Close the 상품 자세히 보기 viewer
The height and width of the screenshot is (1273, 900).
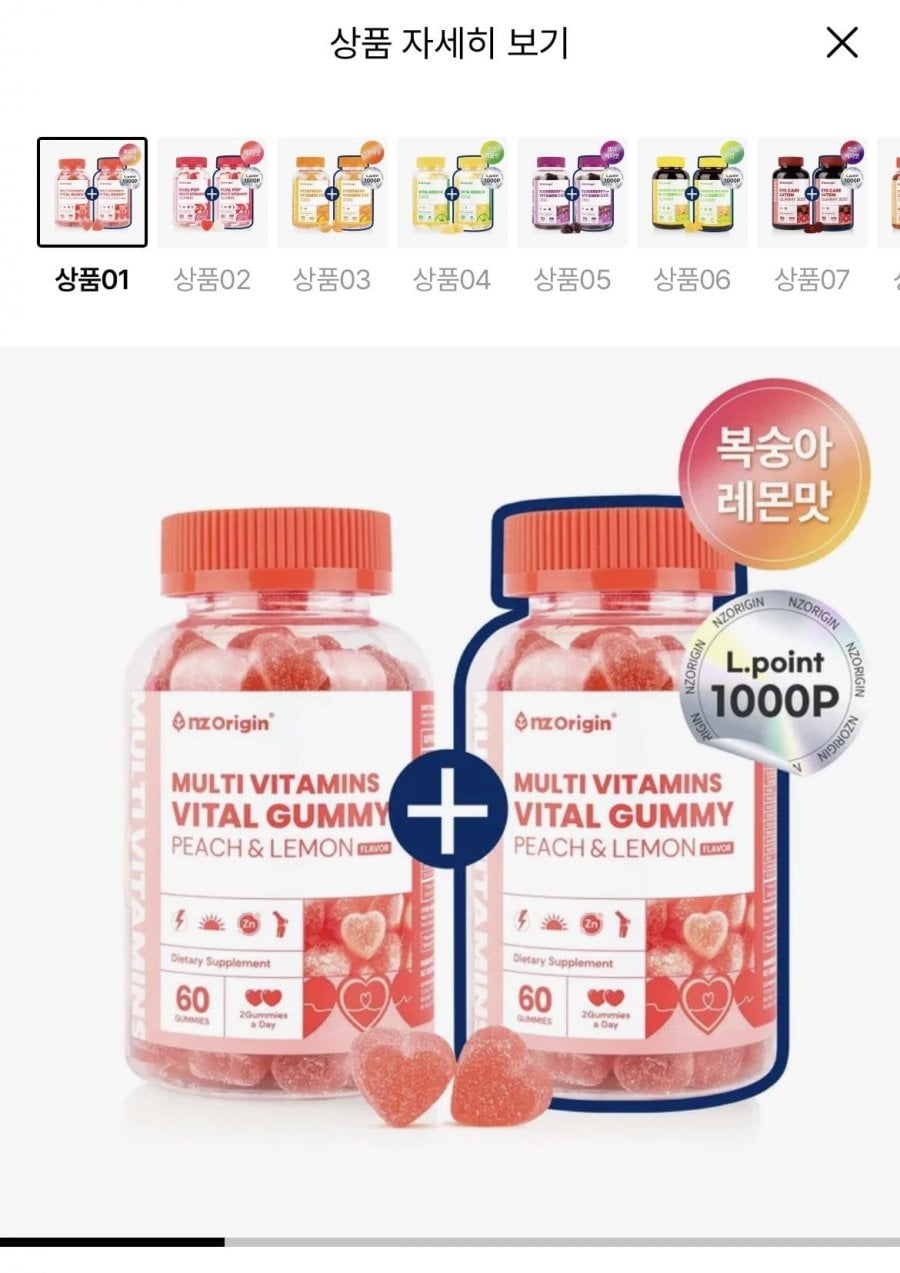(841, 43)
